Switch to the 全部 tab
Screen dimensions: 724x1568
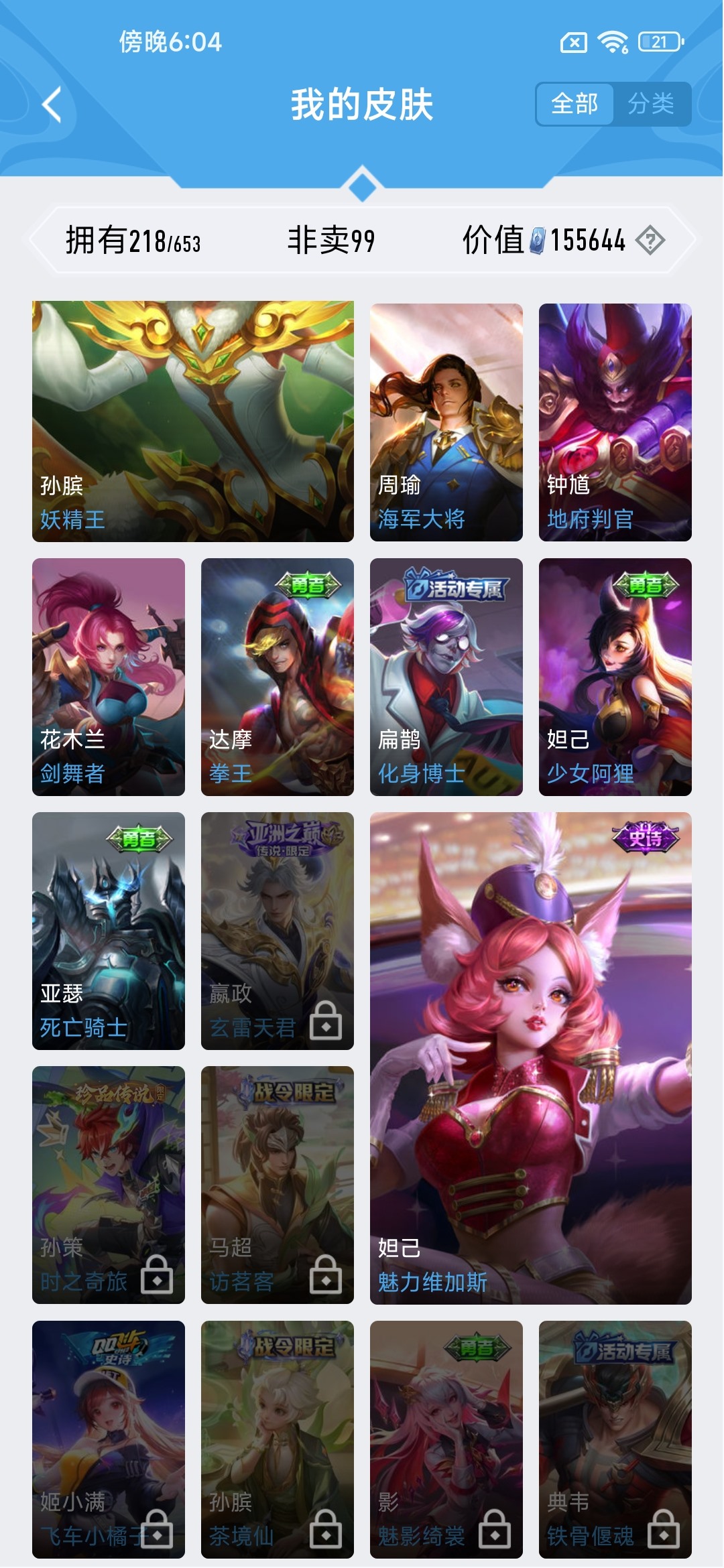[575, 104]
